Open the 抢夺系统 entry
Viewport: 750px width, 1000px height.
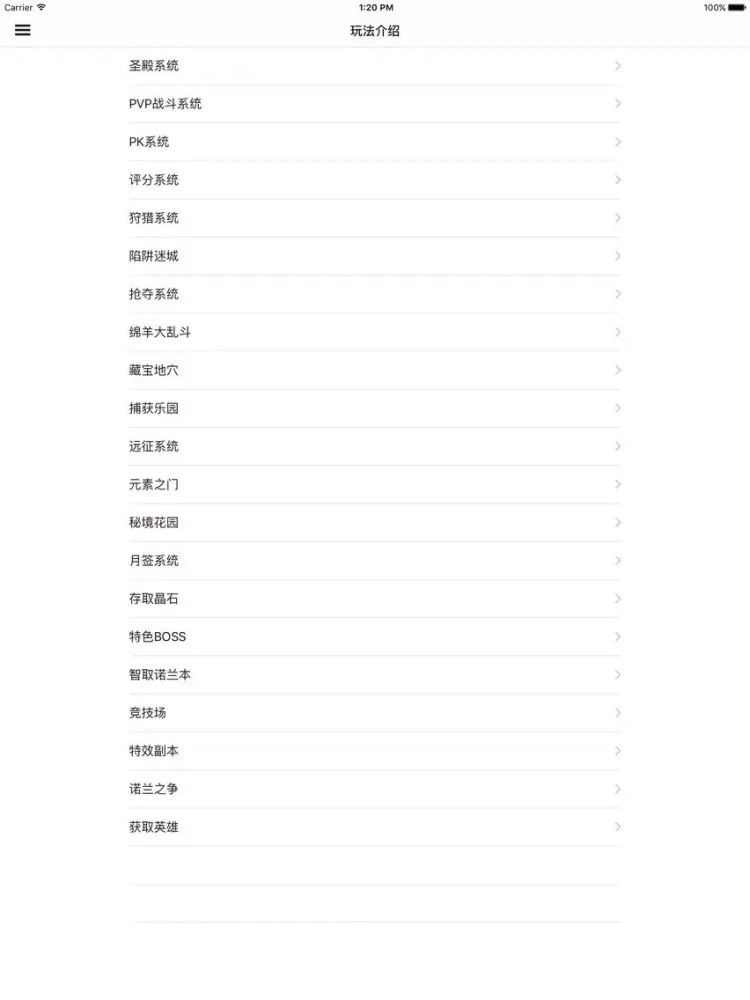pyautogui.click(x=374, y=294)
